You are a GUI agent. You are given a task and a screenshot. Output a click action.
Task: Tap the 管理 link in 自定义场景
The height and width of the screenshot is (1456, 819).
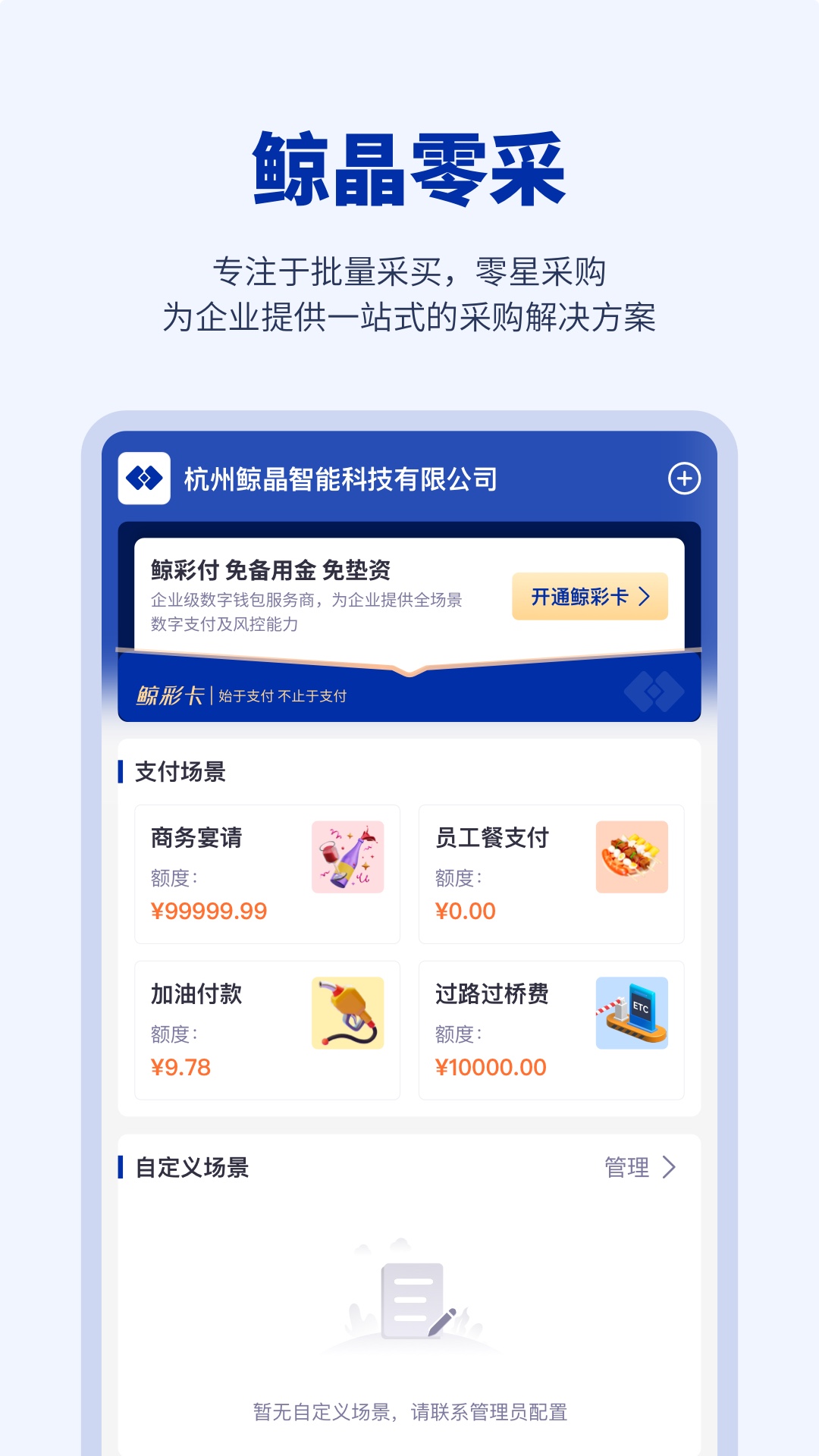tap(627, 1166)
